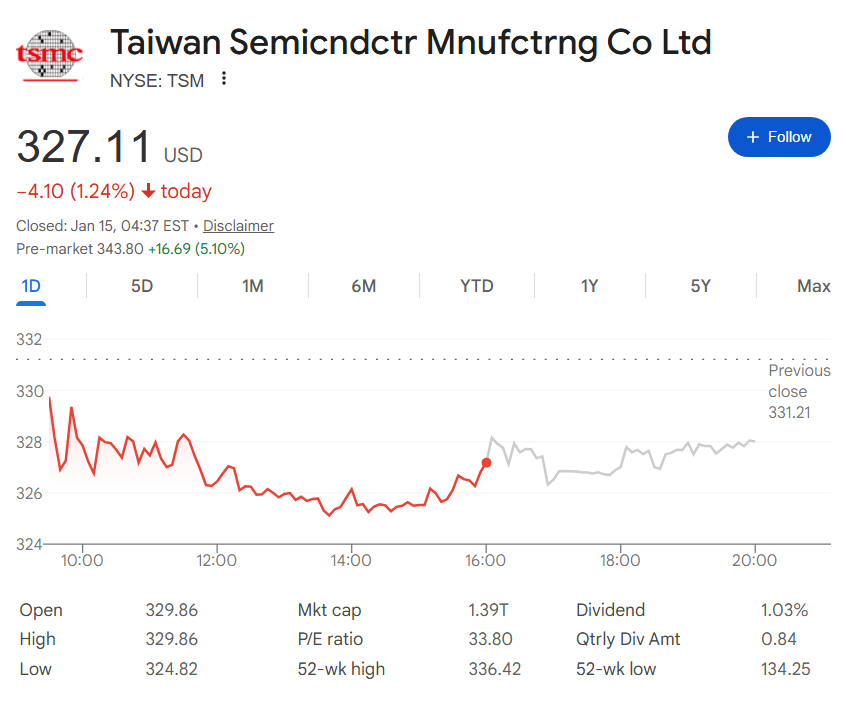The image size is (843, 704).
Task: Switch to the 1M chart range
Action: click(x=253, y=286)
